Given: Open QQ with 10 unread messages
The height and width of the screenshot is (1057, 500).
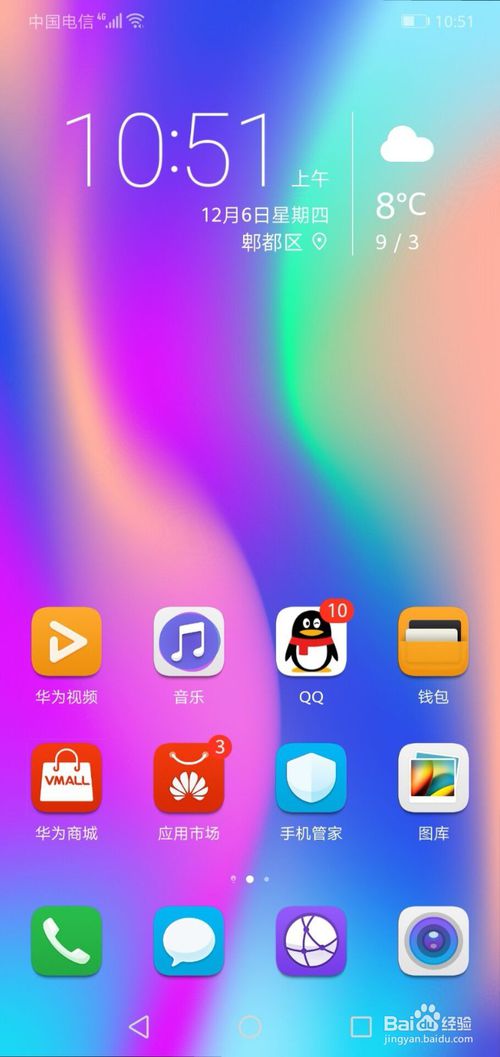Looking at the screenshot, I should [311, 641].
